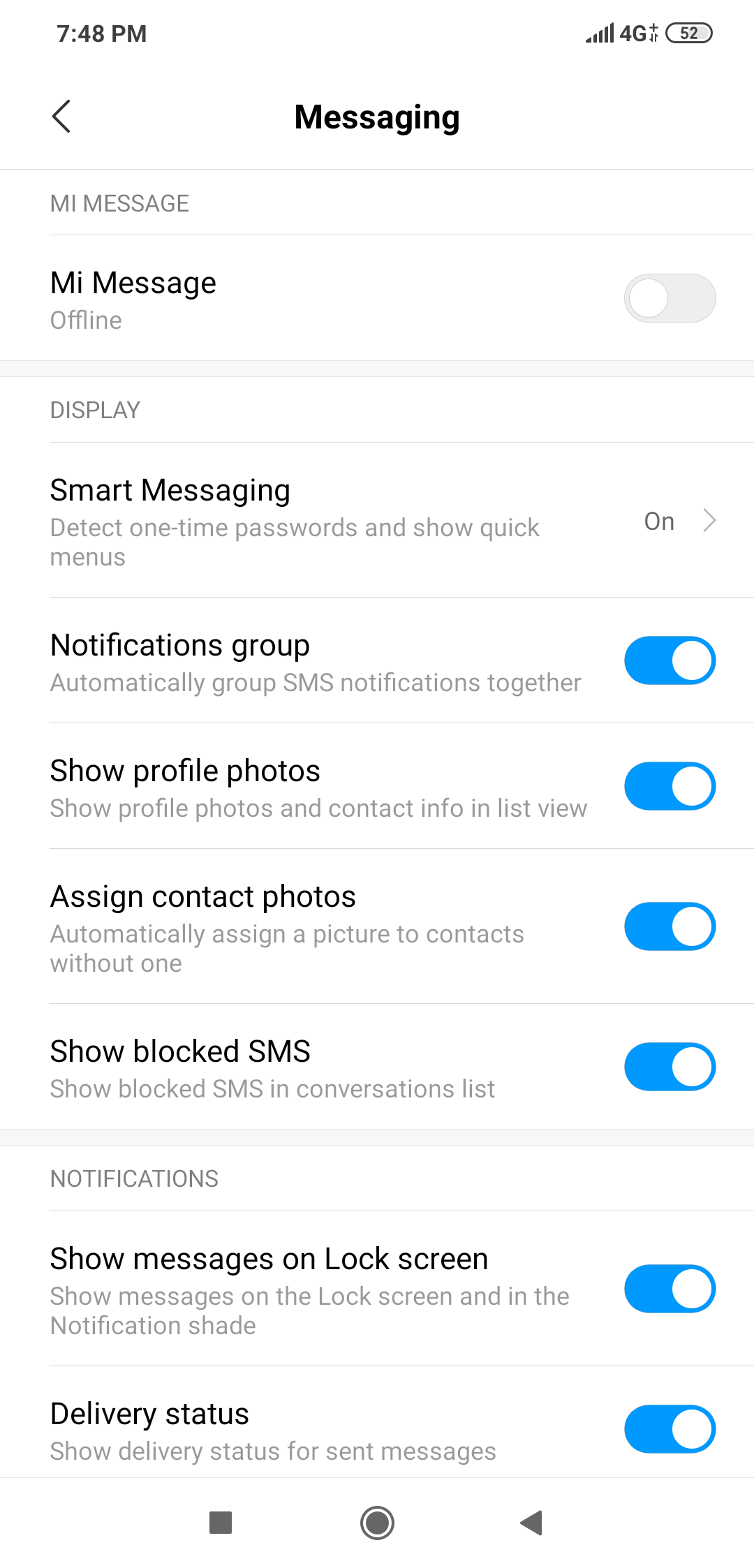Image resolution: width=754 pixels, height=1568 pixels.
Task: Open Smart Messaging settings
Action: coord(377,520)
